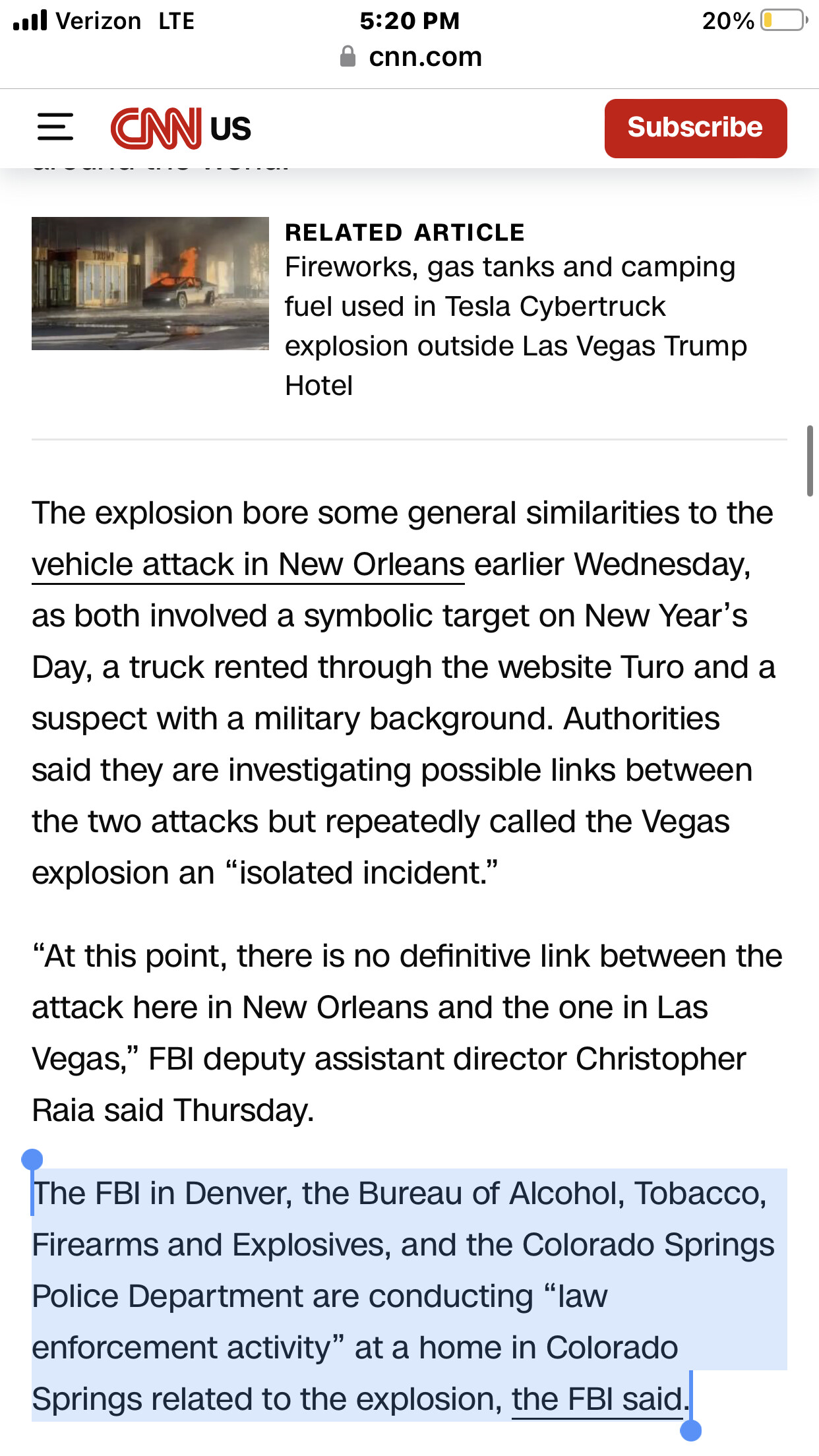Go to the CNN homepage via logo

click(x=156, y=128)
